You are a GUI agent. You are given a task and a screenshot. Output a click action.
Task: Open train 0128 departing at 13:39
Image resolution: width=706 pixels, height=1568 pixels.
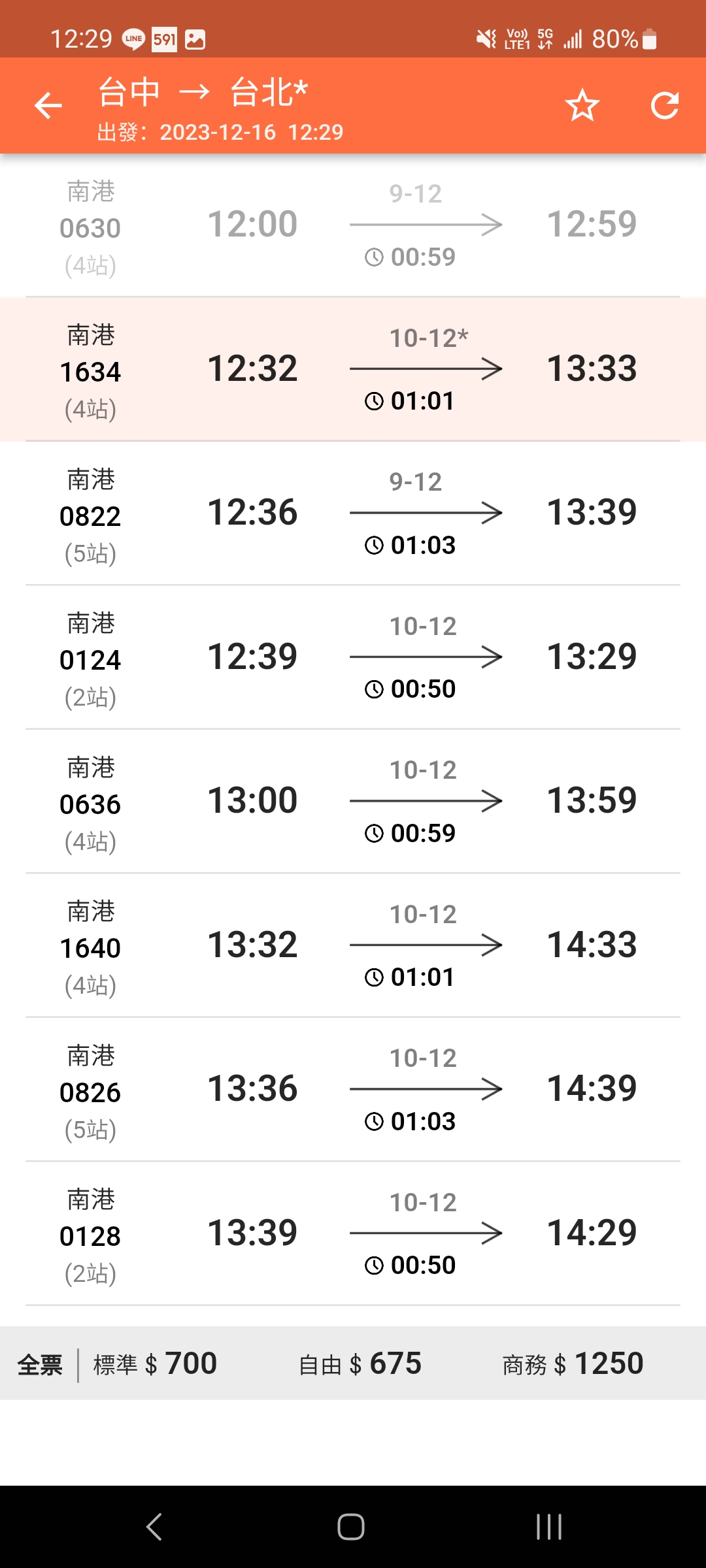(353, 1233)
